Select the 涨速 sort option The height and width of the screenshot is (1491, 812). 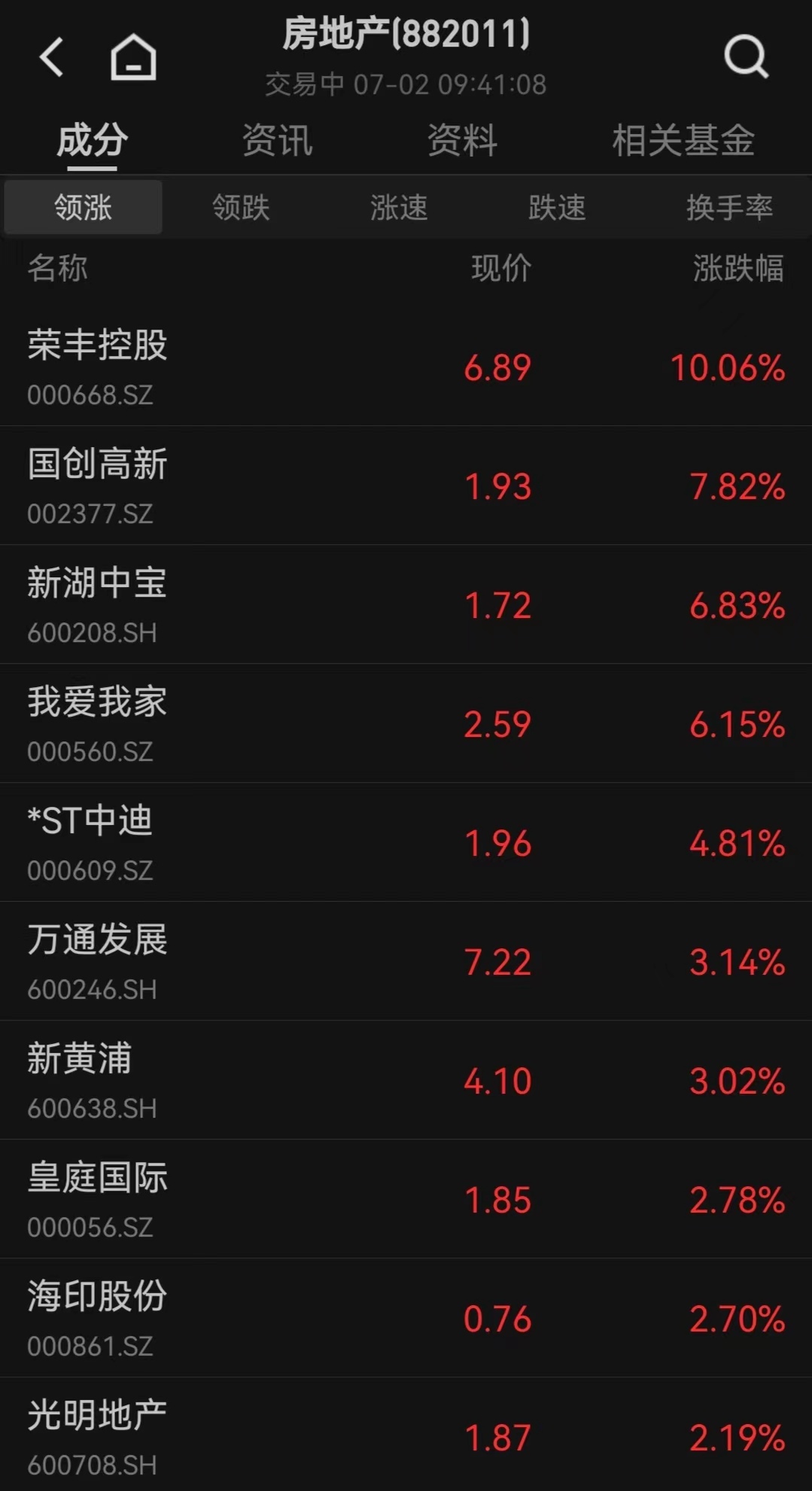[399, 207]
